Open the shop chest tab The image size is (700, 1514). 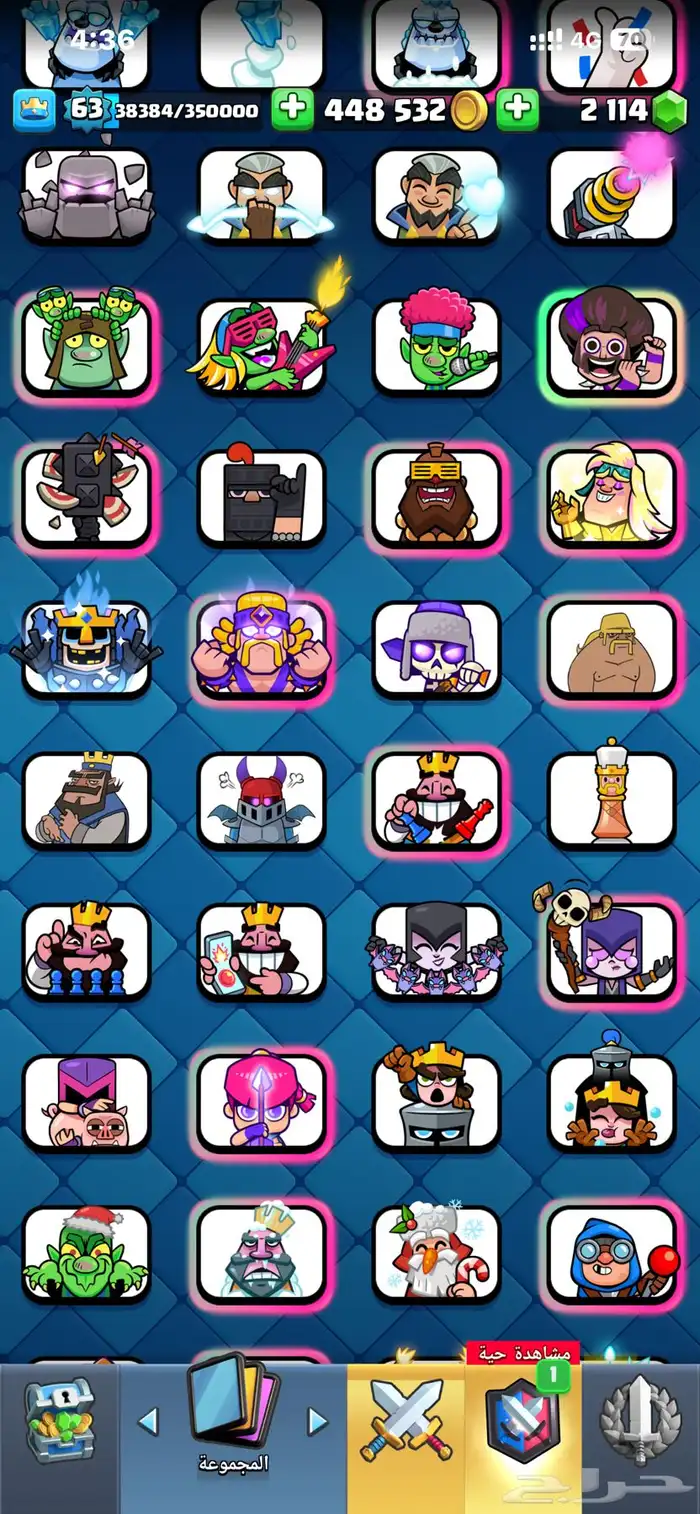click(x=60, y=1418)
